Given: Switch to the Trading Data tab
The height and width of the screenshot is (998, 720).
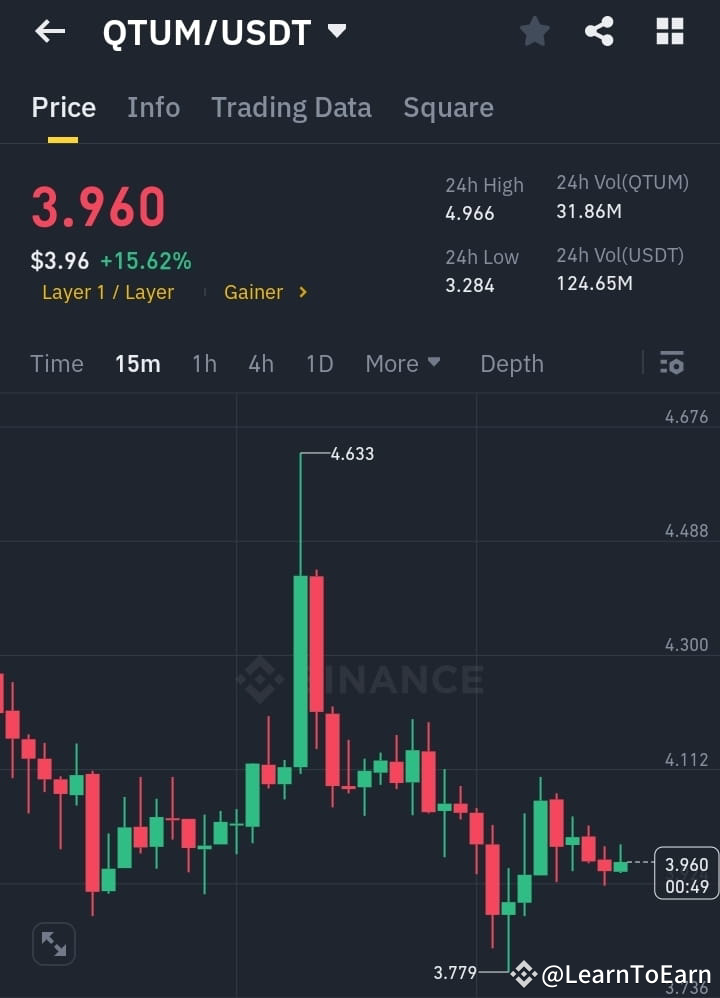Looking at the screenshot, I should coord(291,107).
